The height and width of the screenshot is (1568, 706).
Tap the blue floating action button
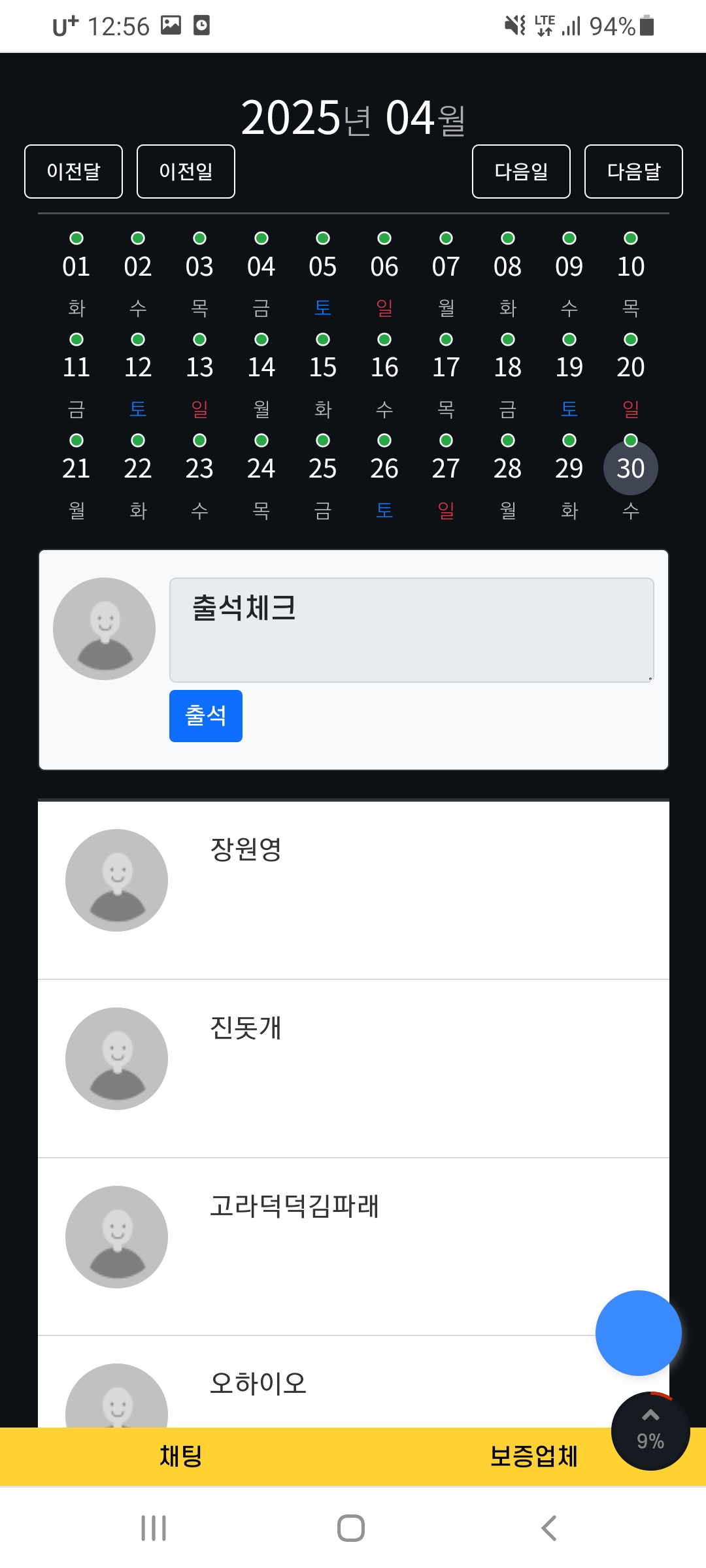pos(639,1333)
